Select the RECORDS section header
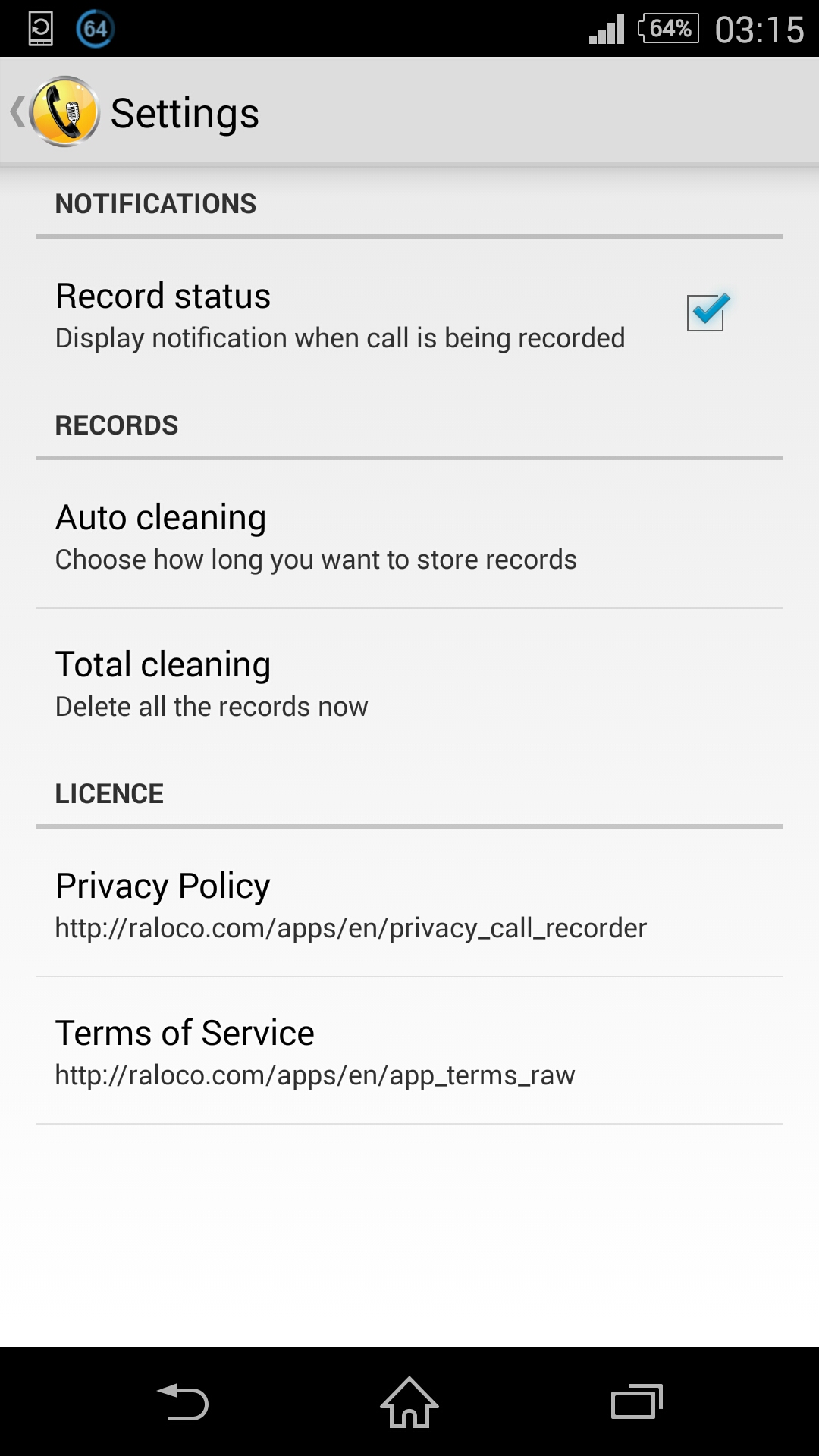The image size is (819, 1456). (117, 424)
